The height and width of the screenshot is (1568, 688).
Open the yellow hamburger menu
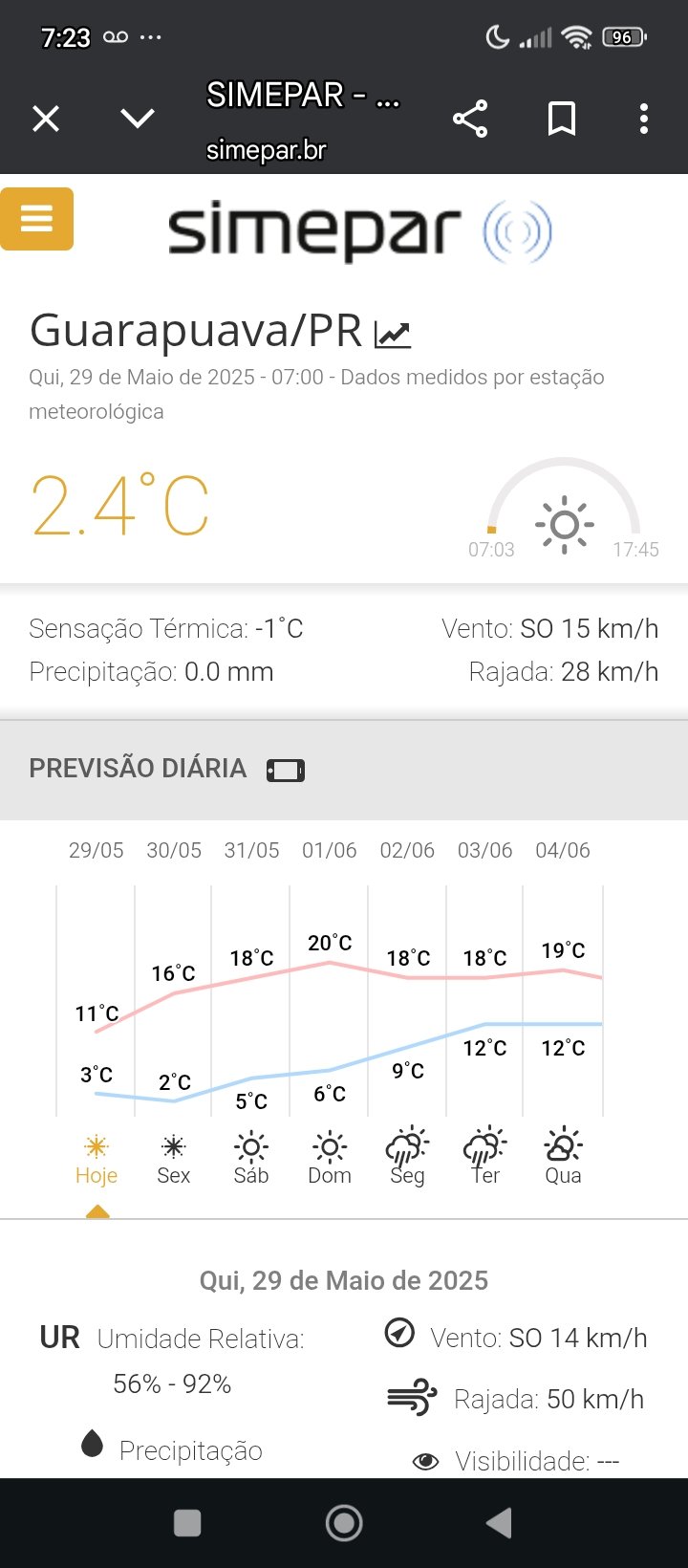pos(37,219)
